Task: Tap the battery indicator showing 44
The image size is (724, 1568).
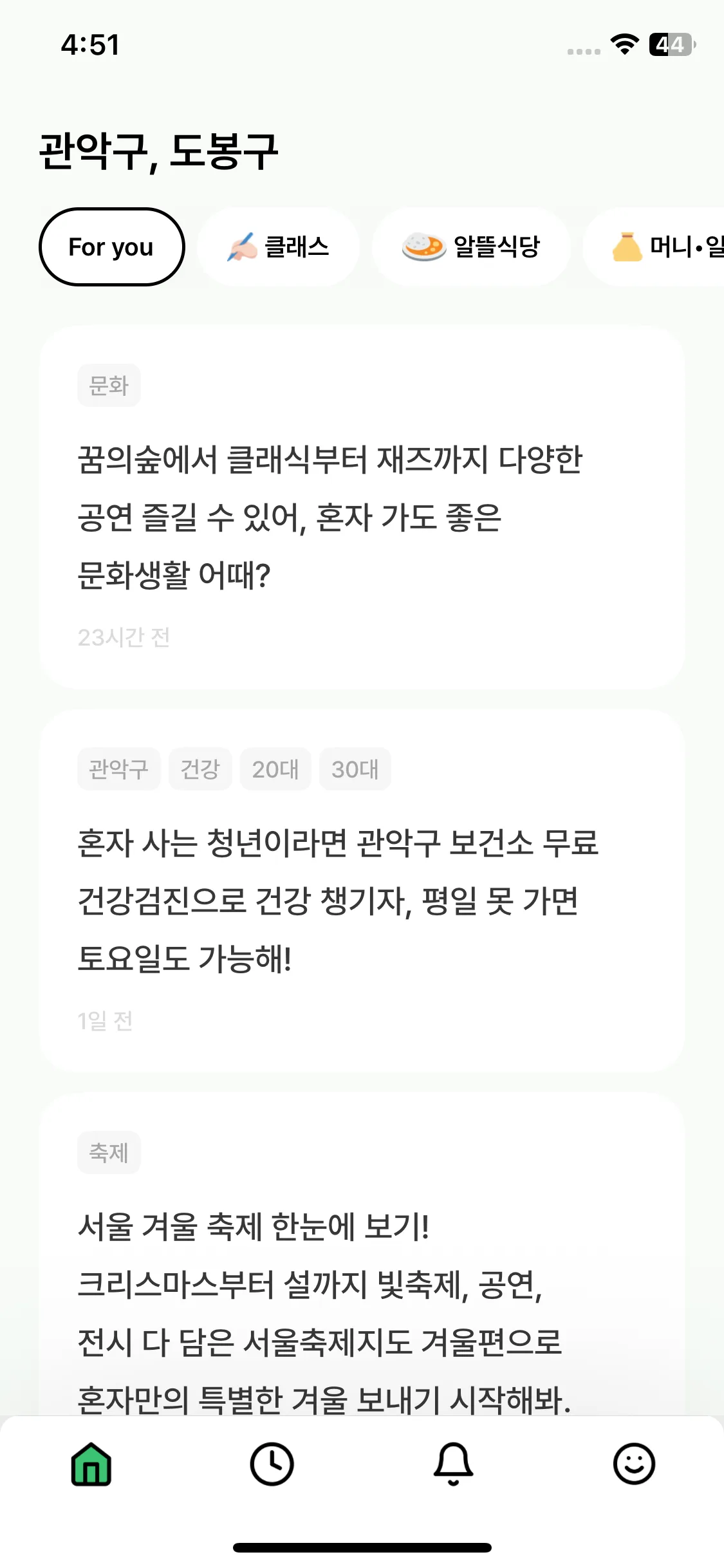Action: (671, 44)
